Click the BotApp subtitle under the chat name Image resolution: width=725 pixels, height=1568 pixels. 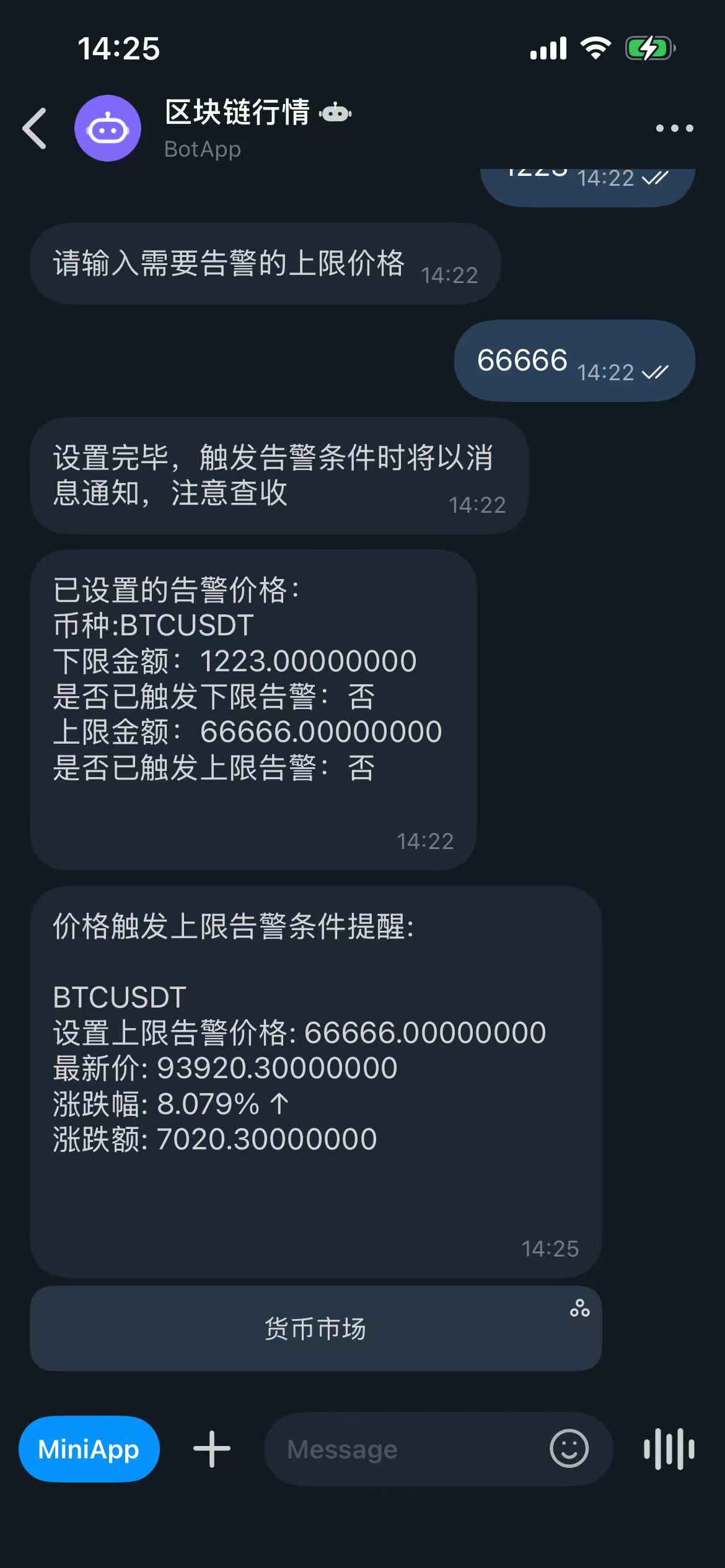pyautogui.click(x=201, y=150)
